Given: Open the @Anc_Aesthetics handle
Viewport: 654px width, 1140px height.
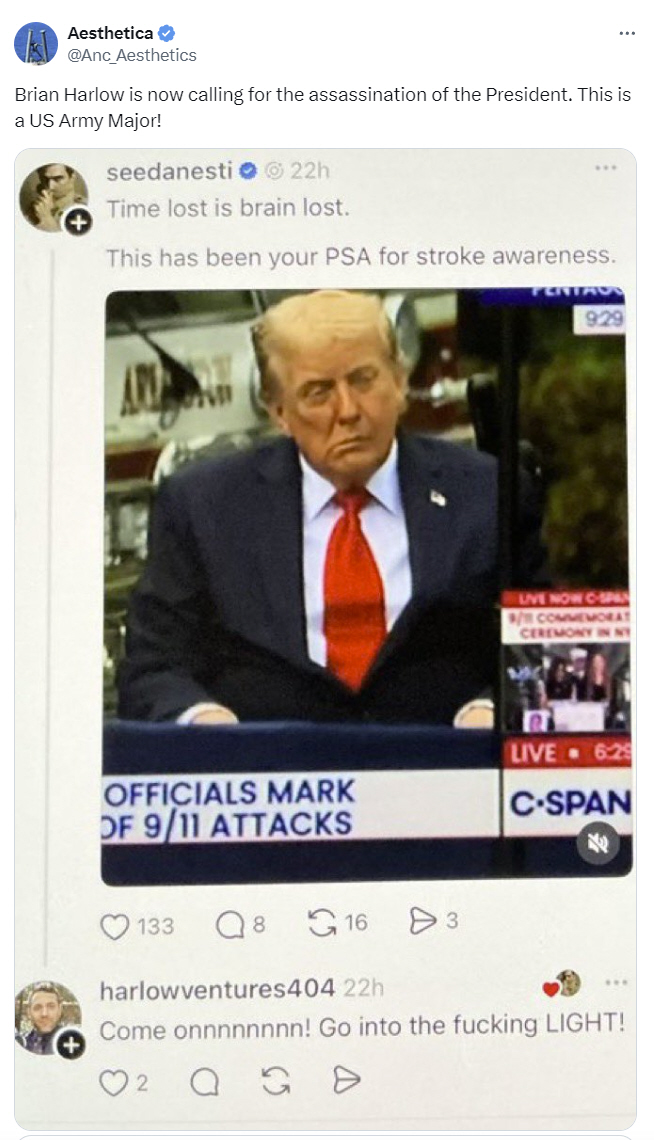Looking at the screenshot, I should tap(132, 55).
